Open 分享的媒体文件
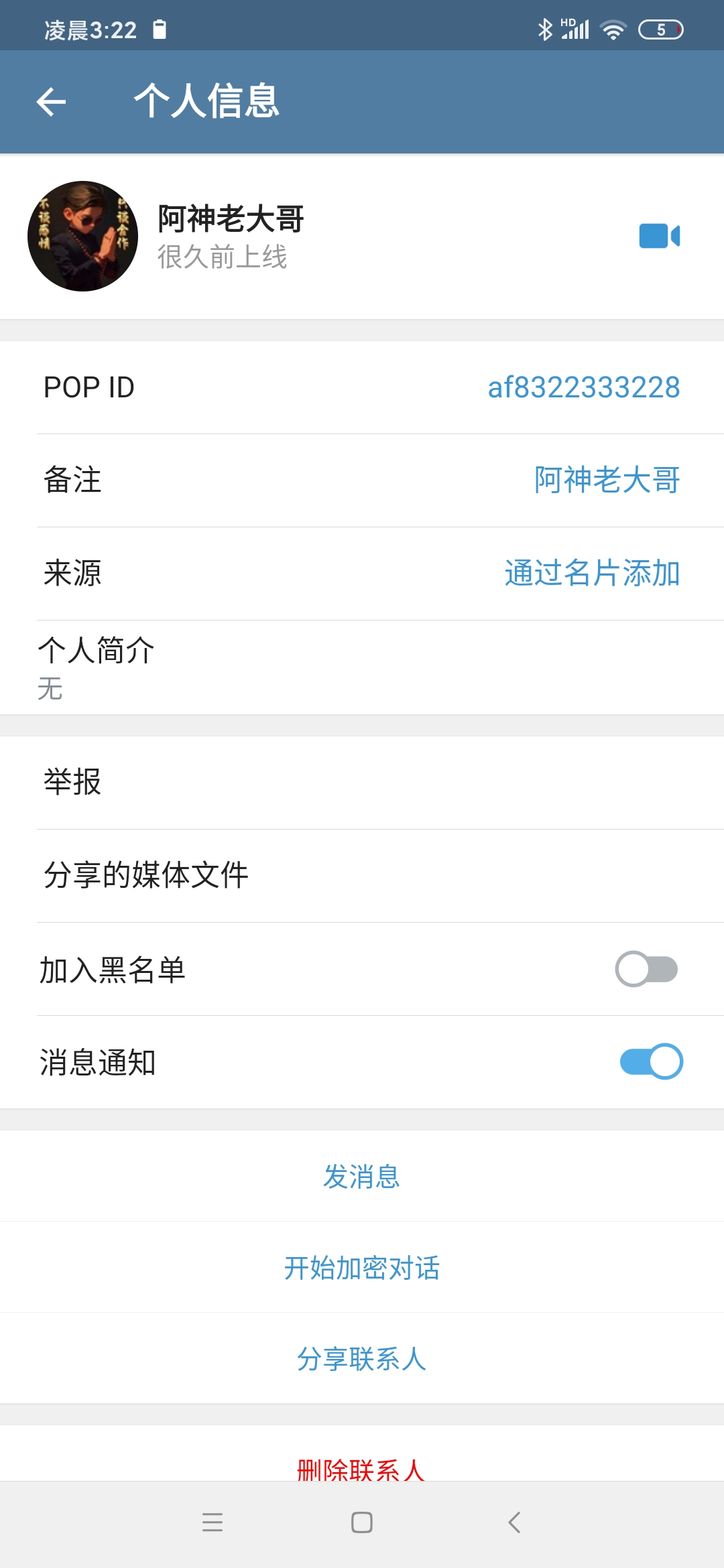 click(x=362, y=875)
